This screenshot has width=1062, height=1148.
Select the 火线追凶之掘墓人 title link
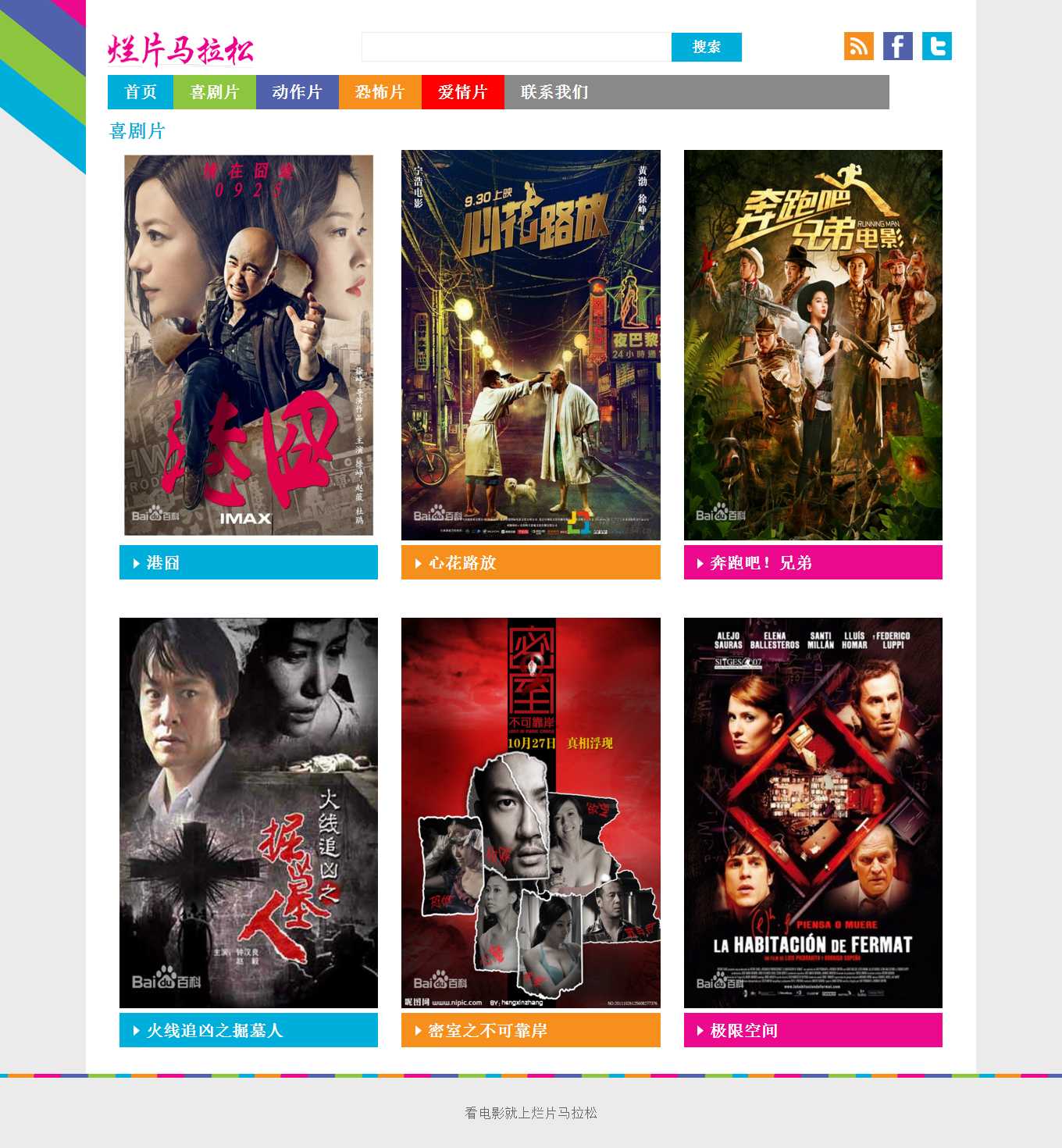(x=215, y=1031)
